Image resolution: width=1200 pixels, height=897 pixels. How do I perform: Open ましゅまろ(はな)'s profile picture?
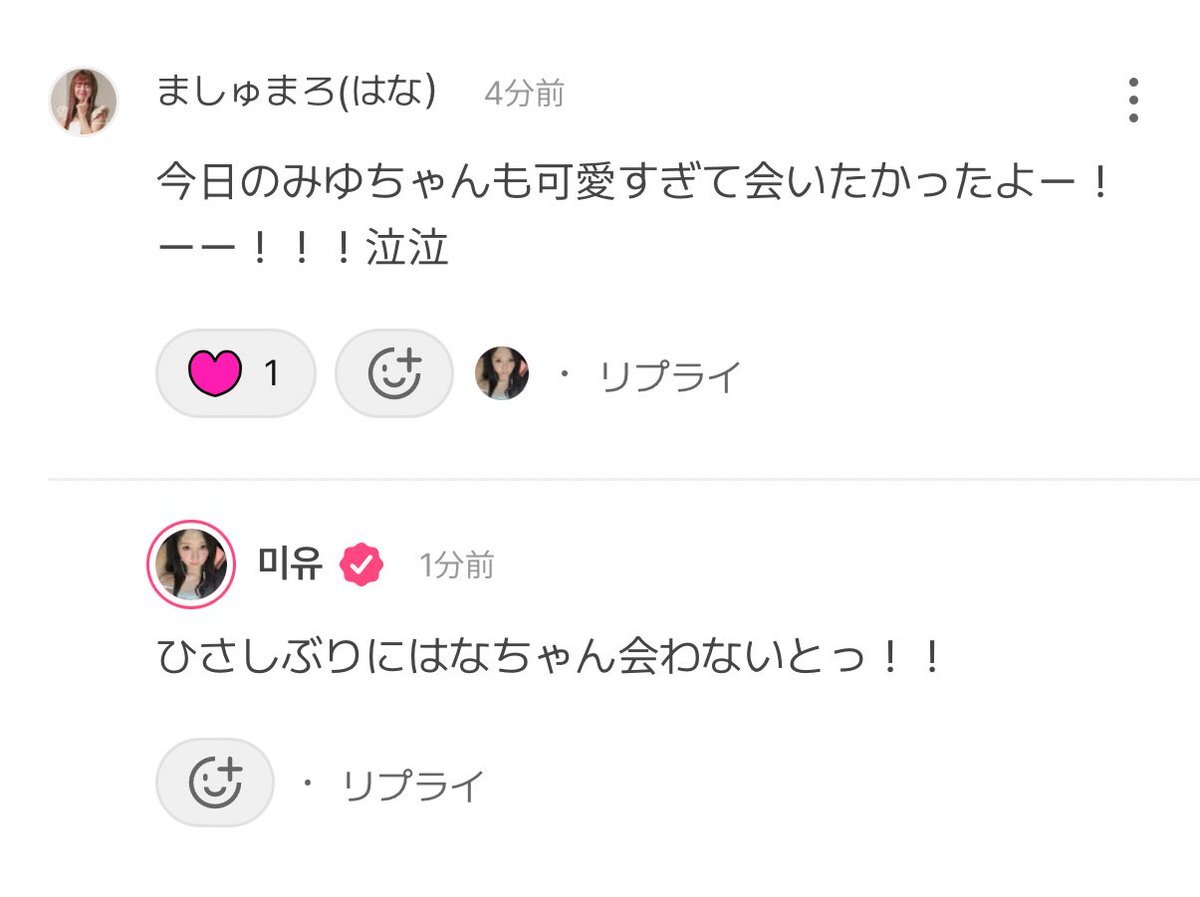(x=84, y=101)
